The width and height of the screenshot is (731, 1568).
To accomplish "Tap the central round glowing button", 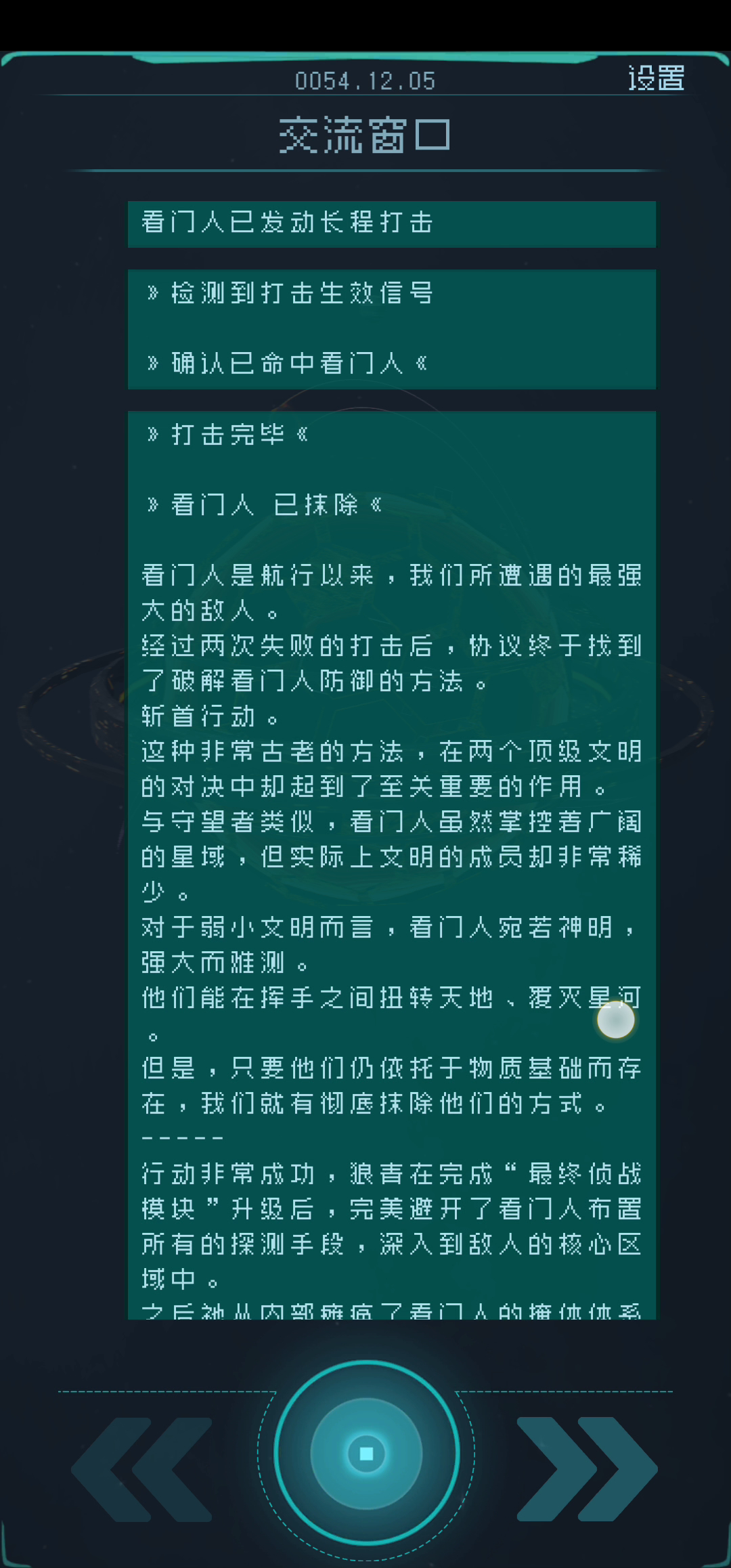I will (367, 1454).
